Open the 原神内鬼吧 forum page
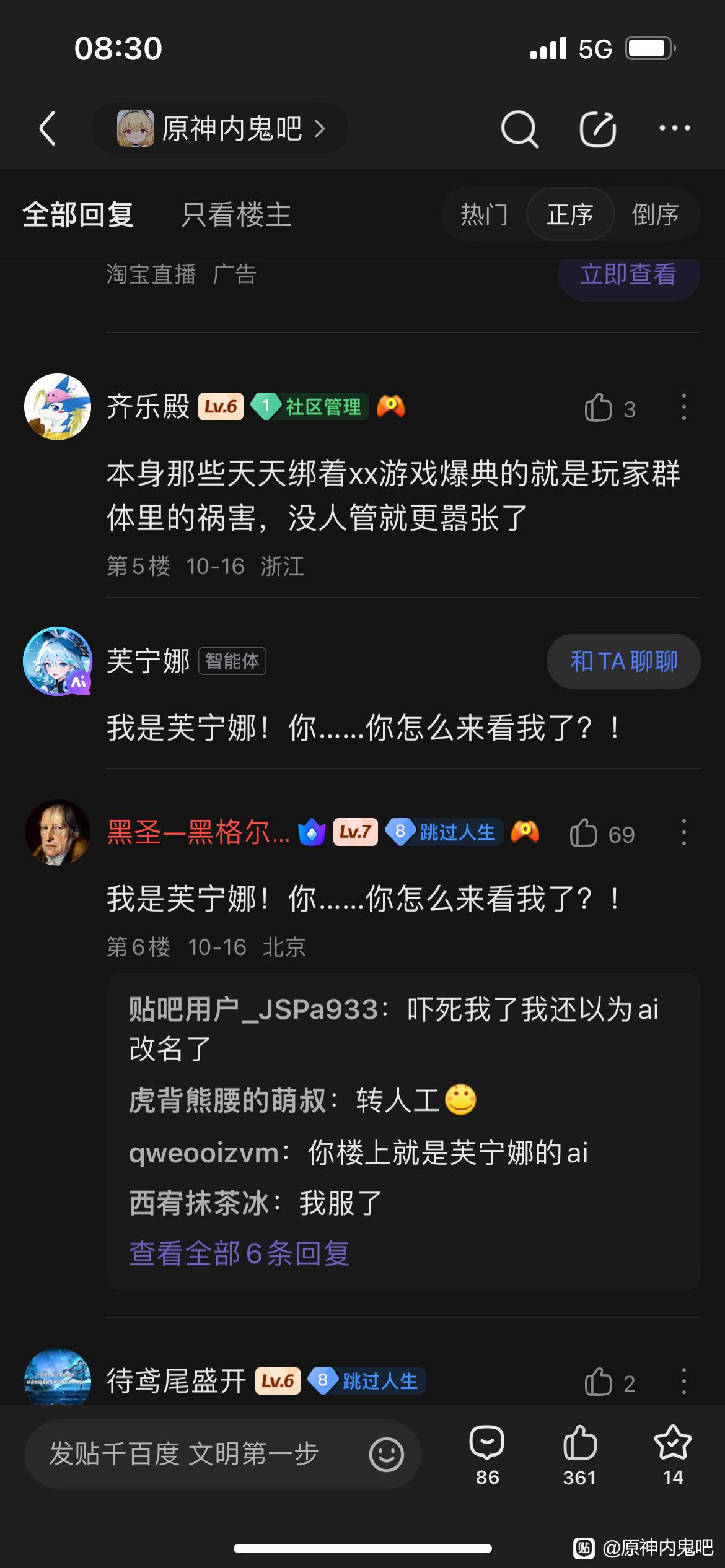This screenshot has height=1568, width=725. tap(221, 128)
